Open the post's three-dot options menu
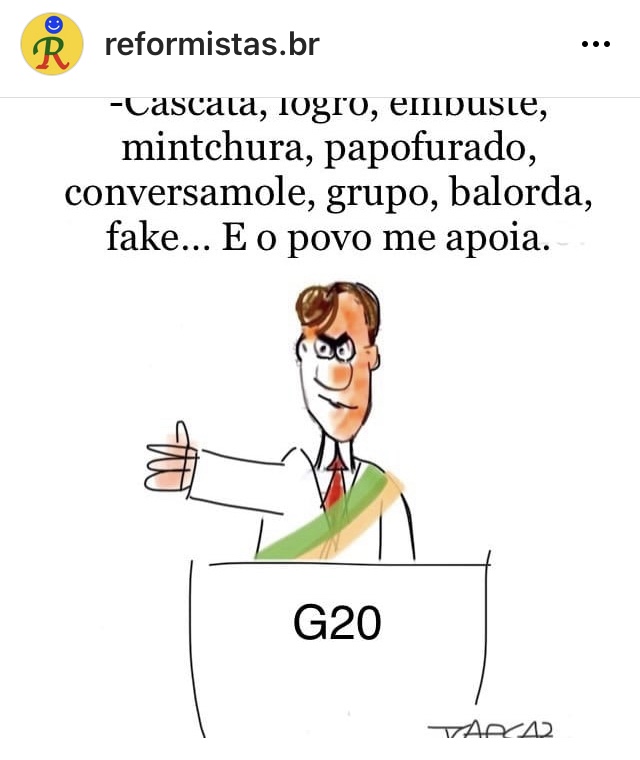The width and height of the screenshot is (640, 760). tap(595, 45)
